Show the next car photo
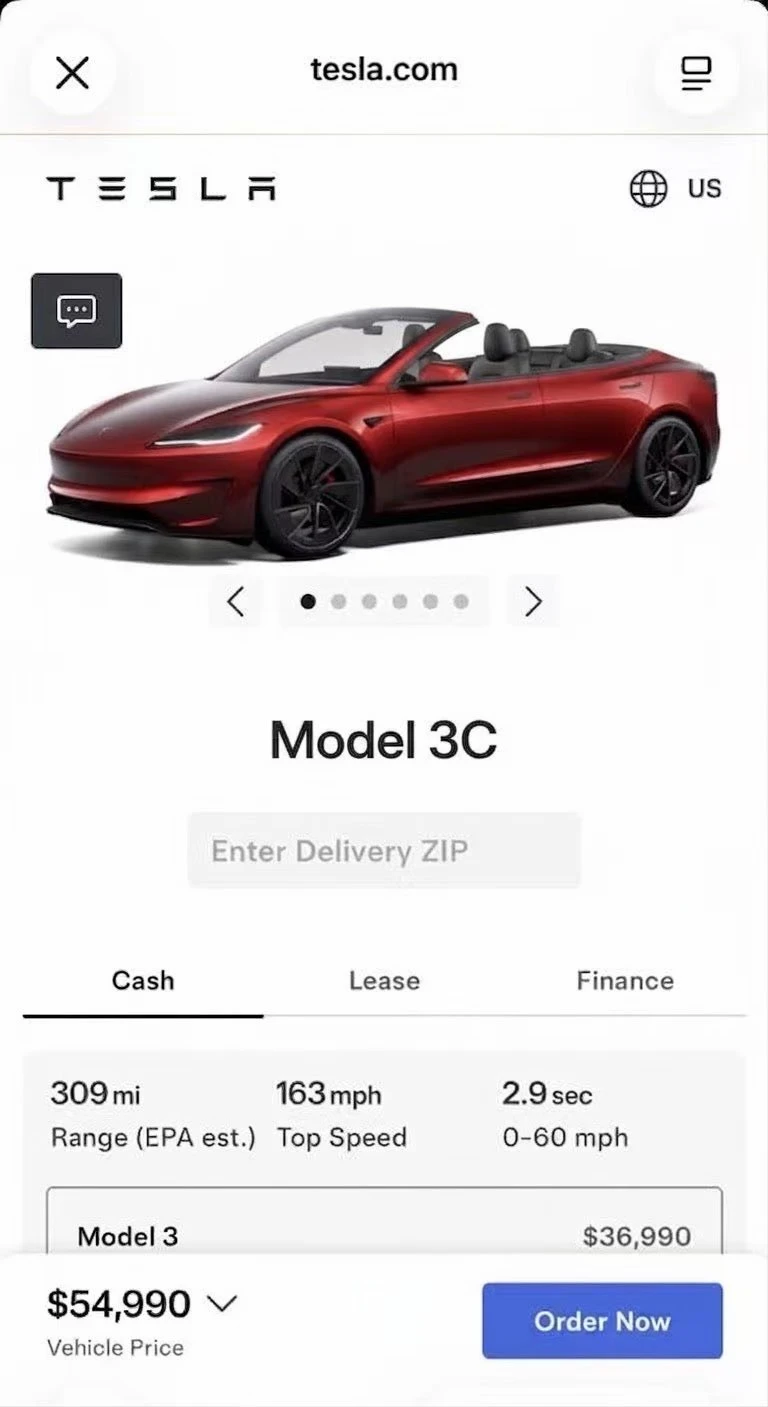Image resolution: width=768 pixels, height=1407 pixels. pyautogui.click(x=533, y=601)
